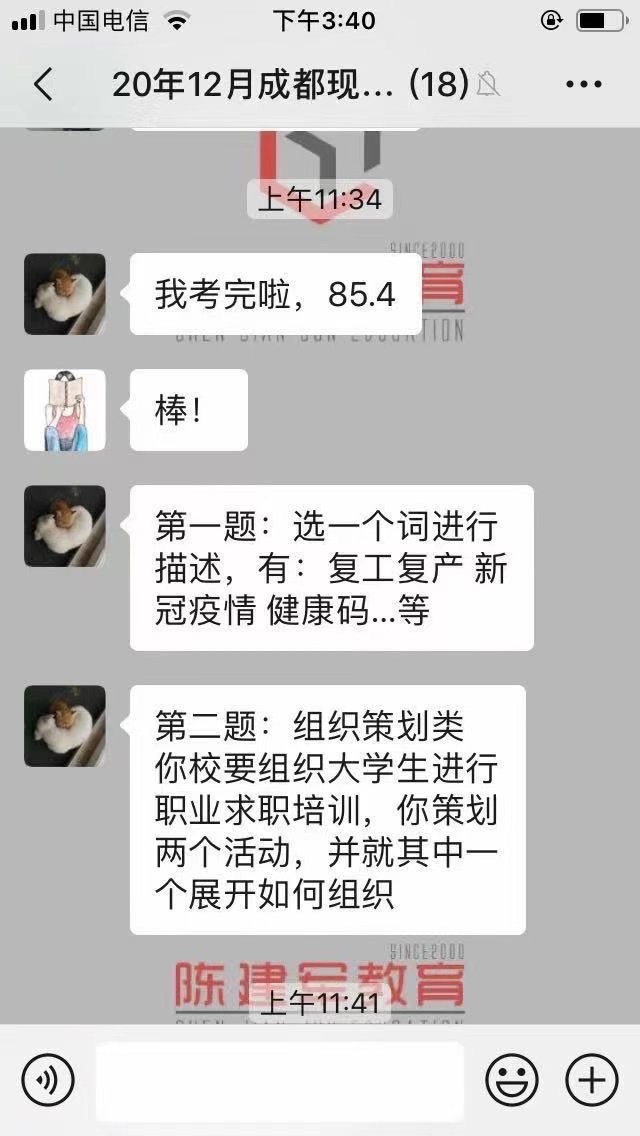The width and height of the screenshot is (640, 1136).
Task: Go back to the chat list
Action: [x=42, y=85]
